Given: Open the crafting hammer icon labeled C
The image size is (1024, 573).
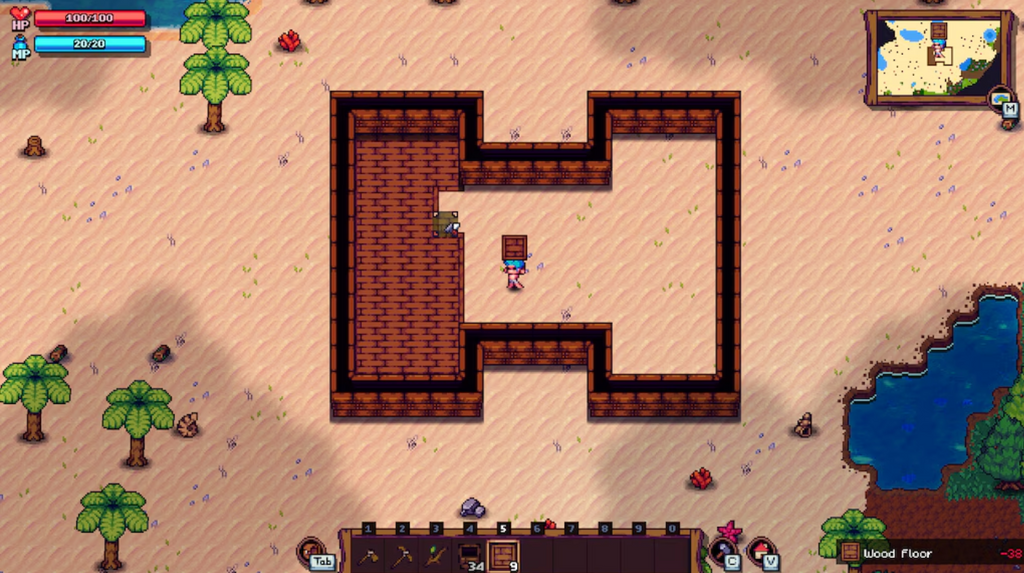Looking at the screenshot, I should click(x=722, y=550).
